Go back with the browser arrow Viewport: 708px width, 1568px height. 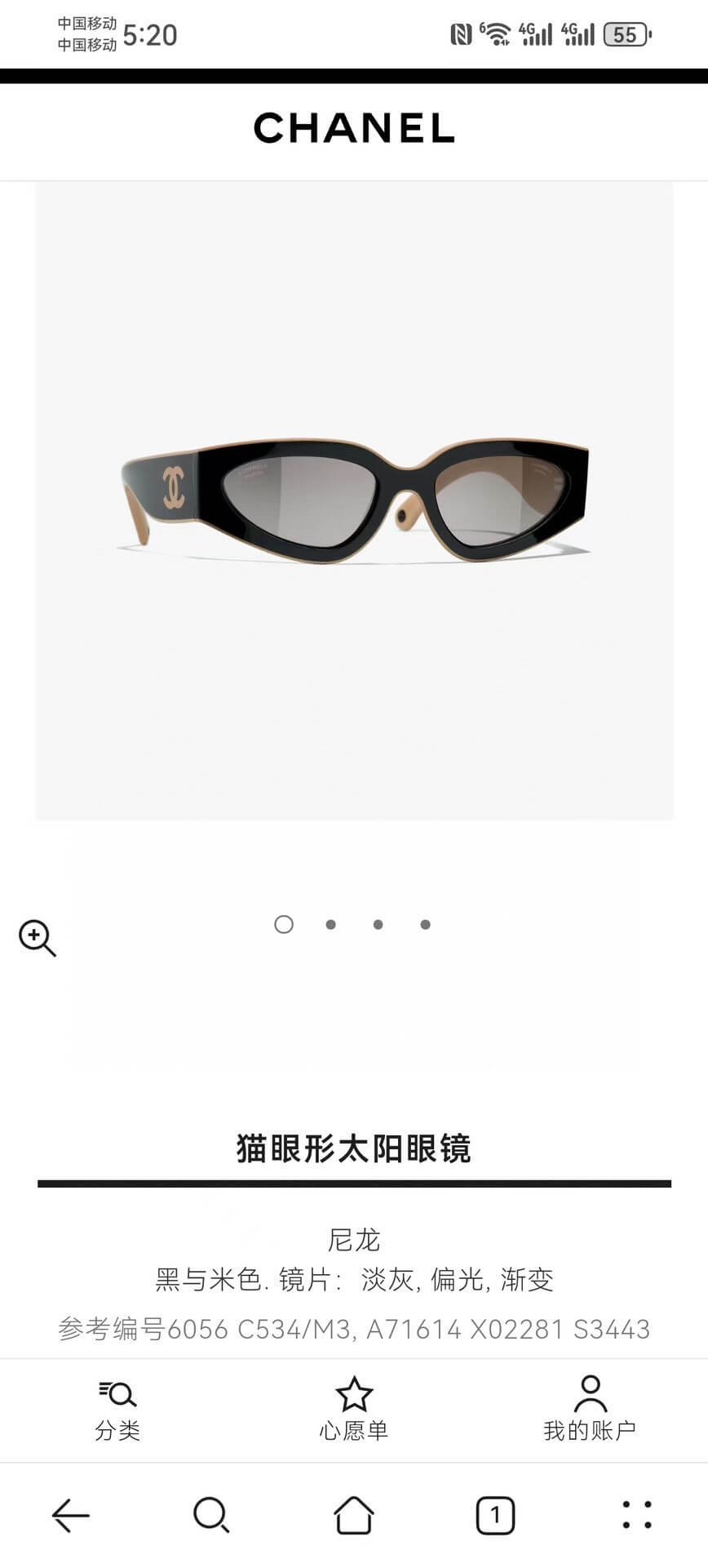tap(71, 1515)
